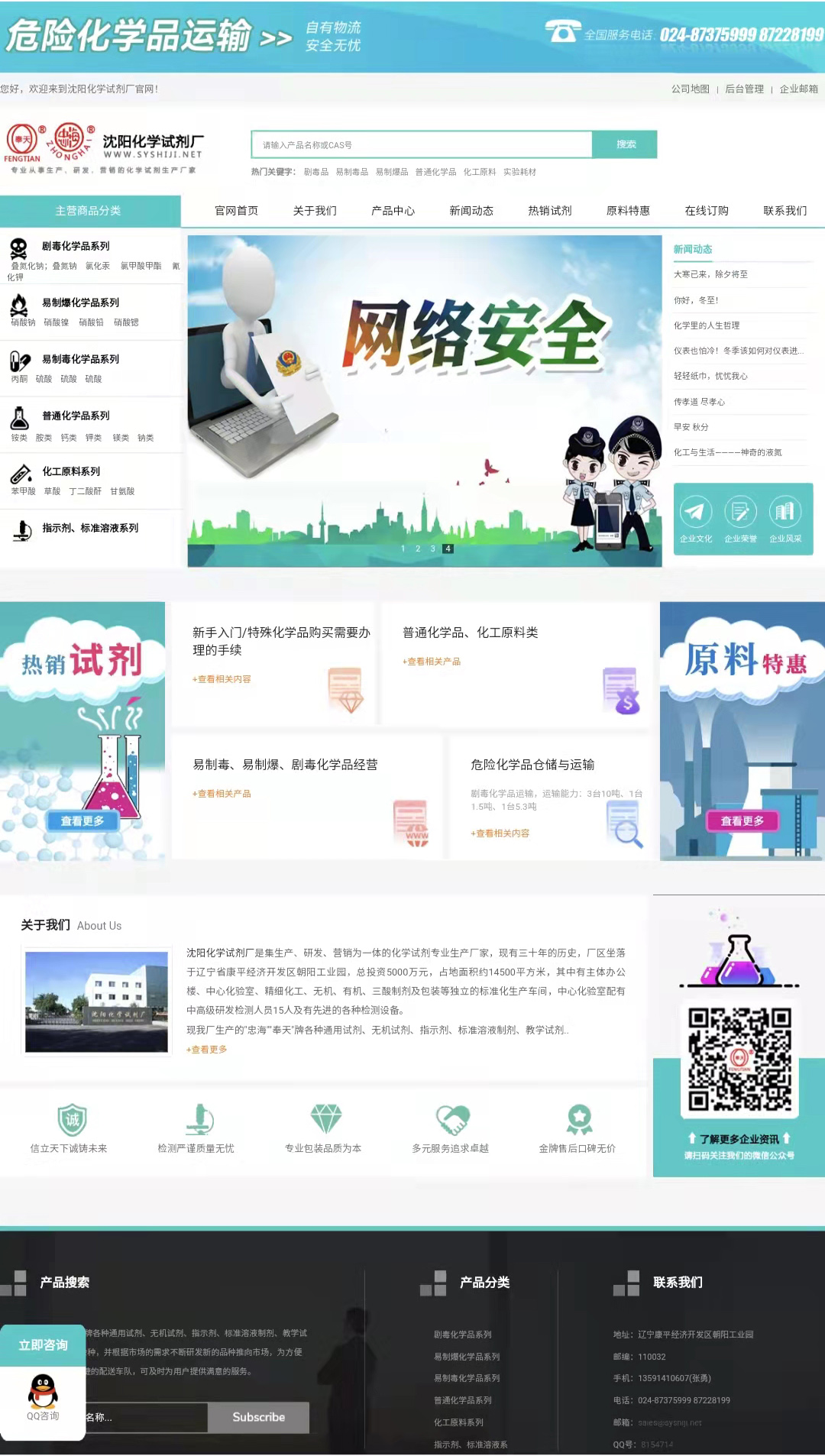
Task: Select banner slide indicator 2
Action: pyautogui.click(x=418, y=548)
